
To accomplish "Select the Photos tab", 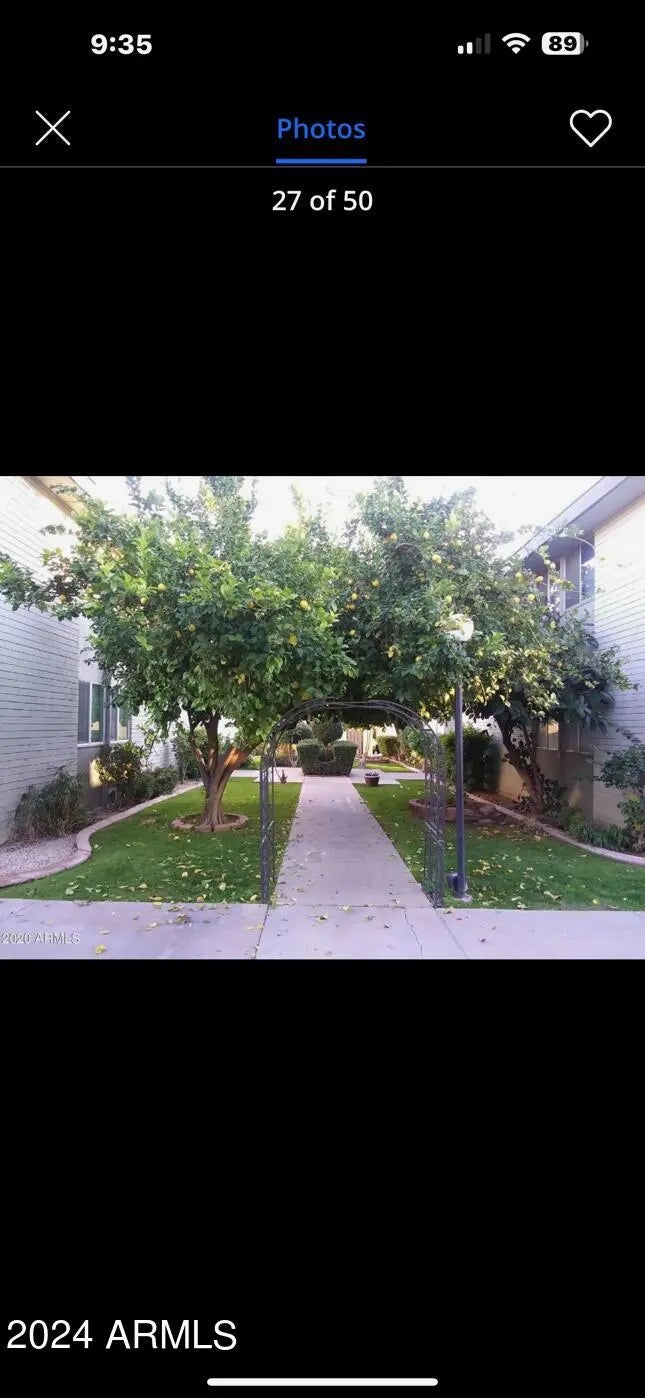I will coord(321,129).
